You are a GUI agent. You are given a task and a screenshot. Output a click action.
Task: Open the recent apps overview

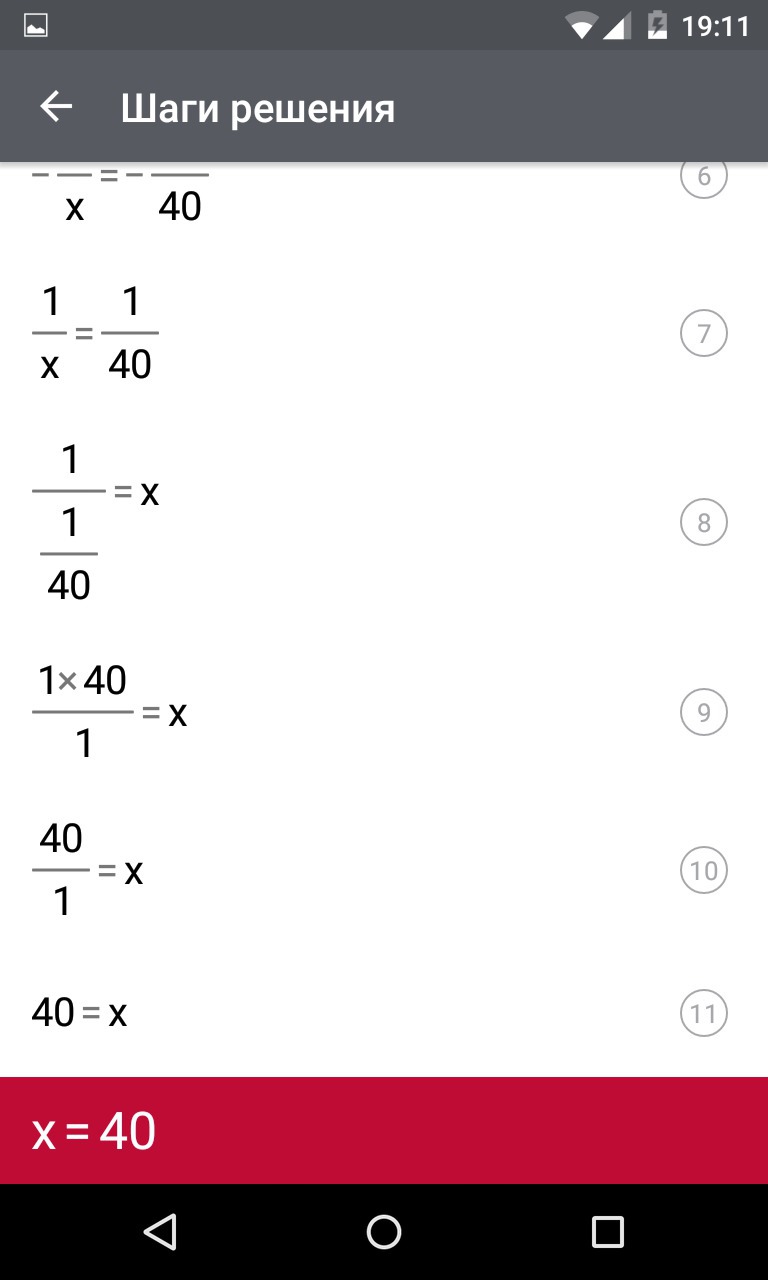pyautogui.click(x=607, y=1232)
